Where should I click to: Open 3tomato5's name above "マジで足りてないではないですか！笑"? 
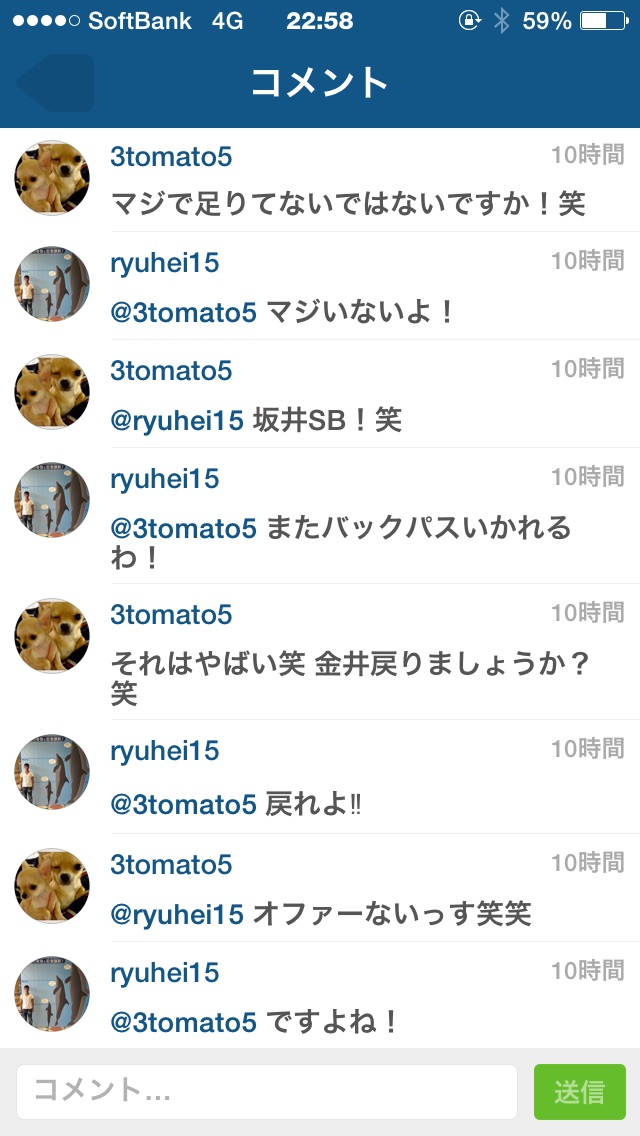[x=171, y=156]
